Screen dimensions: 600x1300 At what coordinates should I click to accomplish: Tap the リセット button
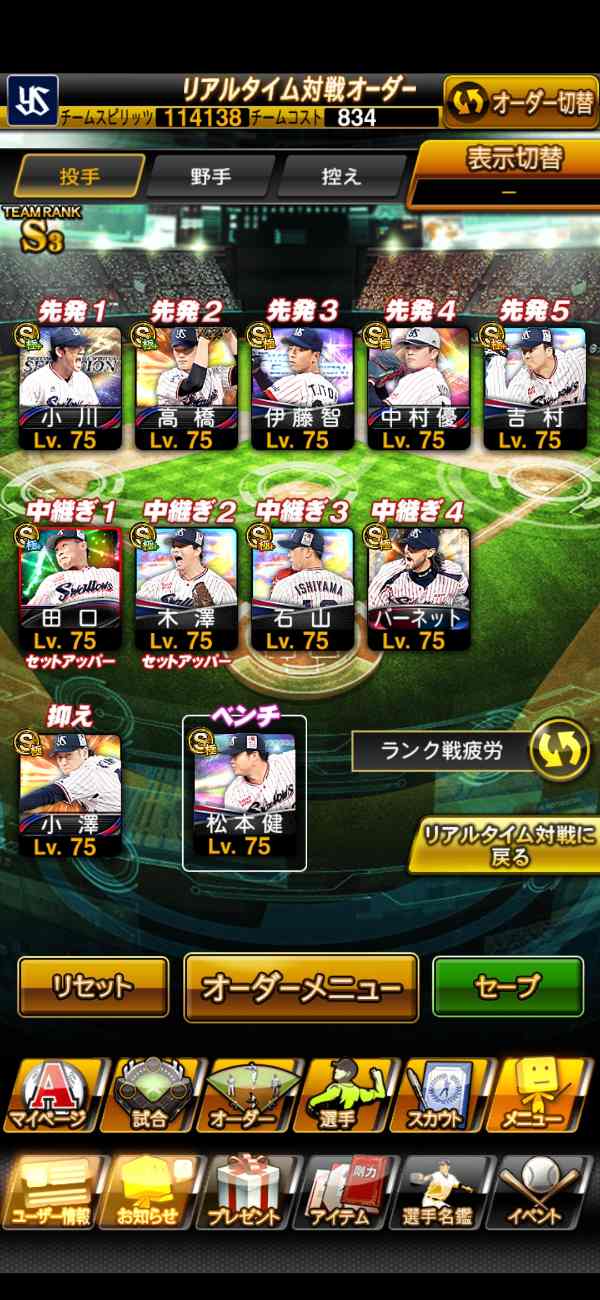coord(93,986)
